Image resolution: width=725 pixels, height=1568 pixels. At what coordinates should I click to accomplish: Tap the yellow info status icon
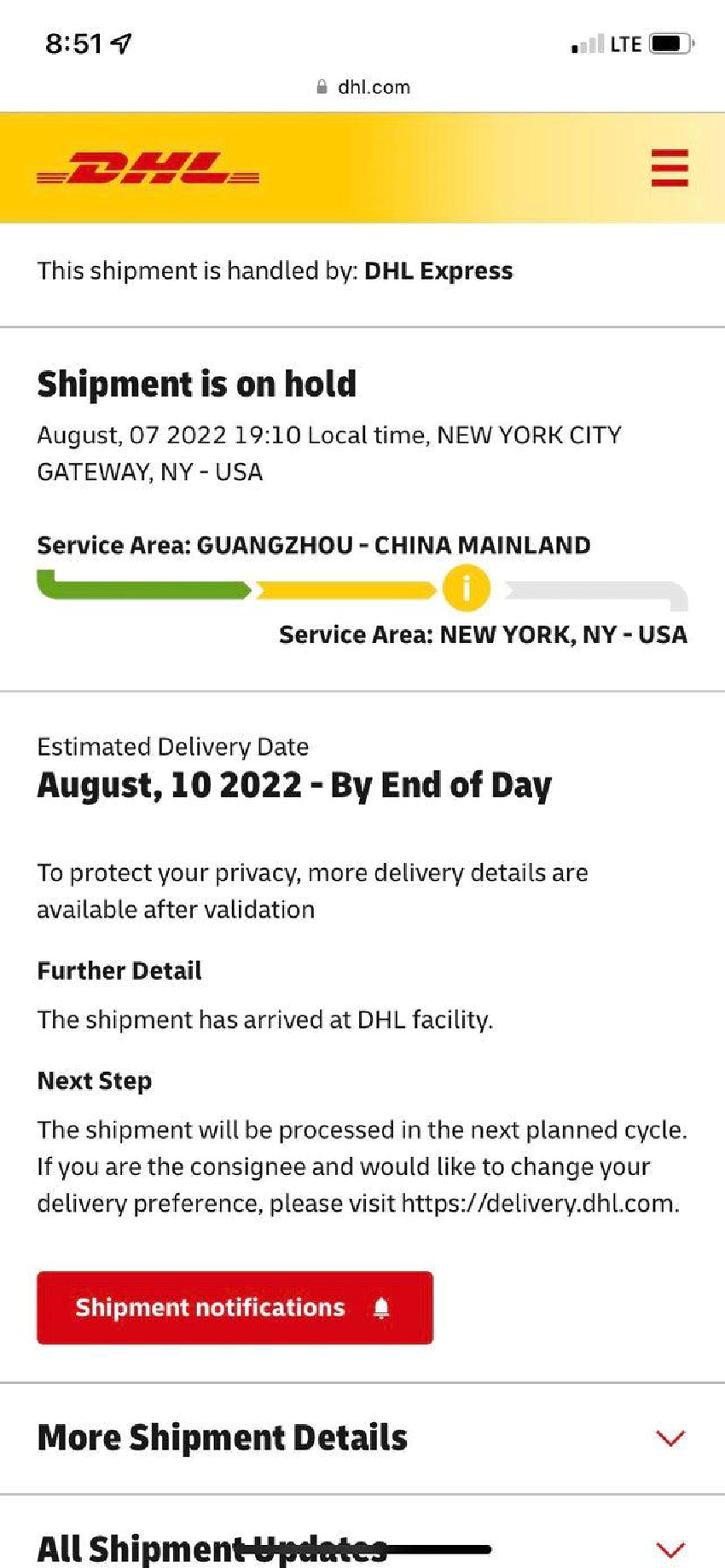pyautogui.click(x=466, y=588)
